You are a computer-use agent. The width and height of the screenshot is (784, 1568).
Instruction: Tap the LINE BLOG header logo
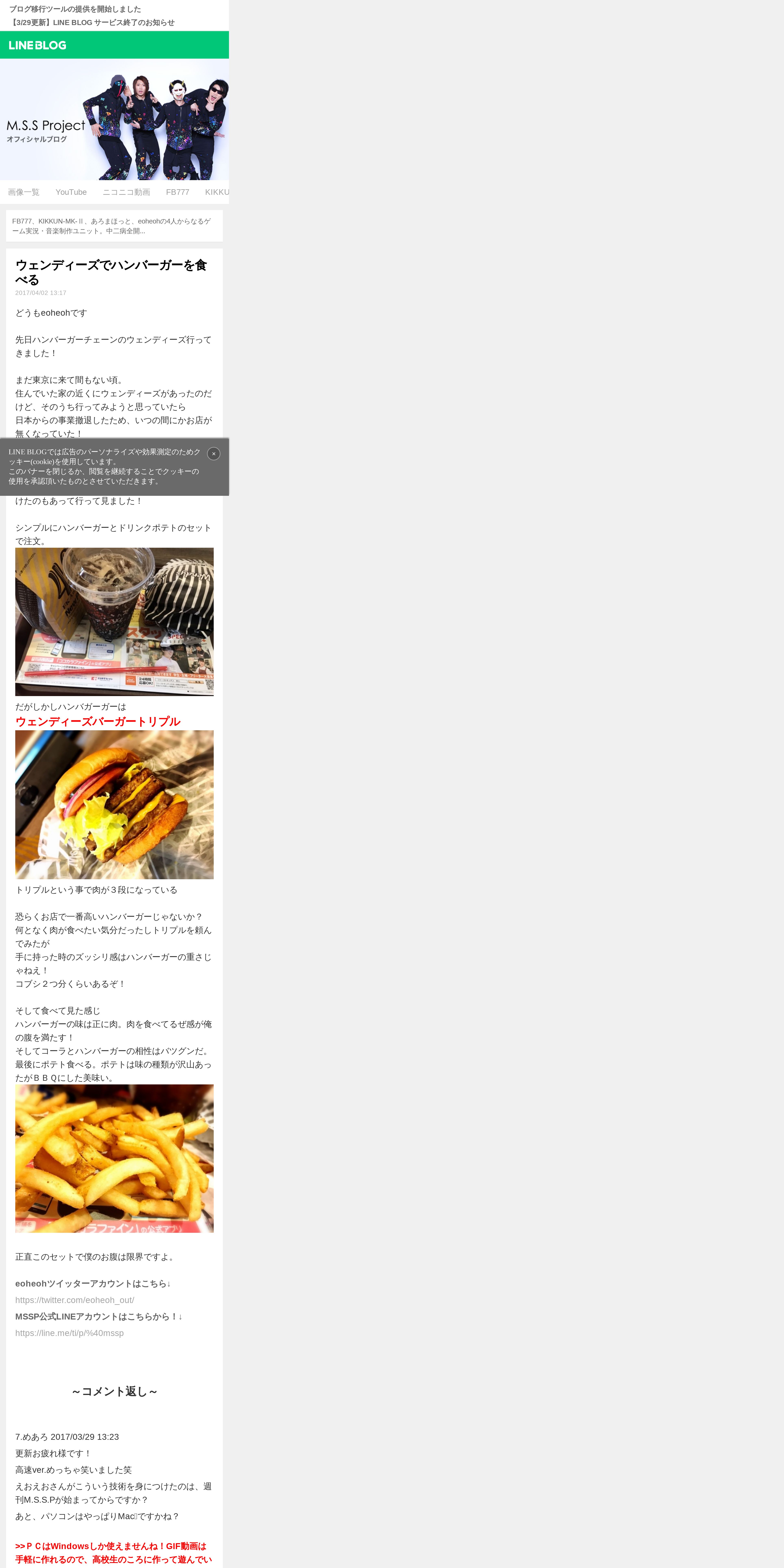(38, 45)
